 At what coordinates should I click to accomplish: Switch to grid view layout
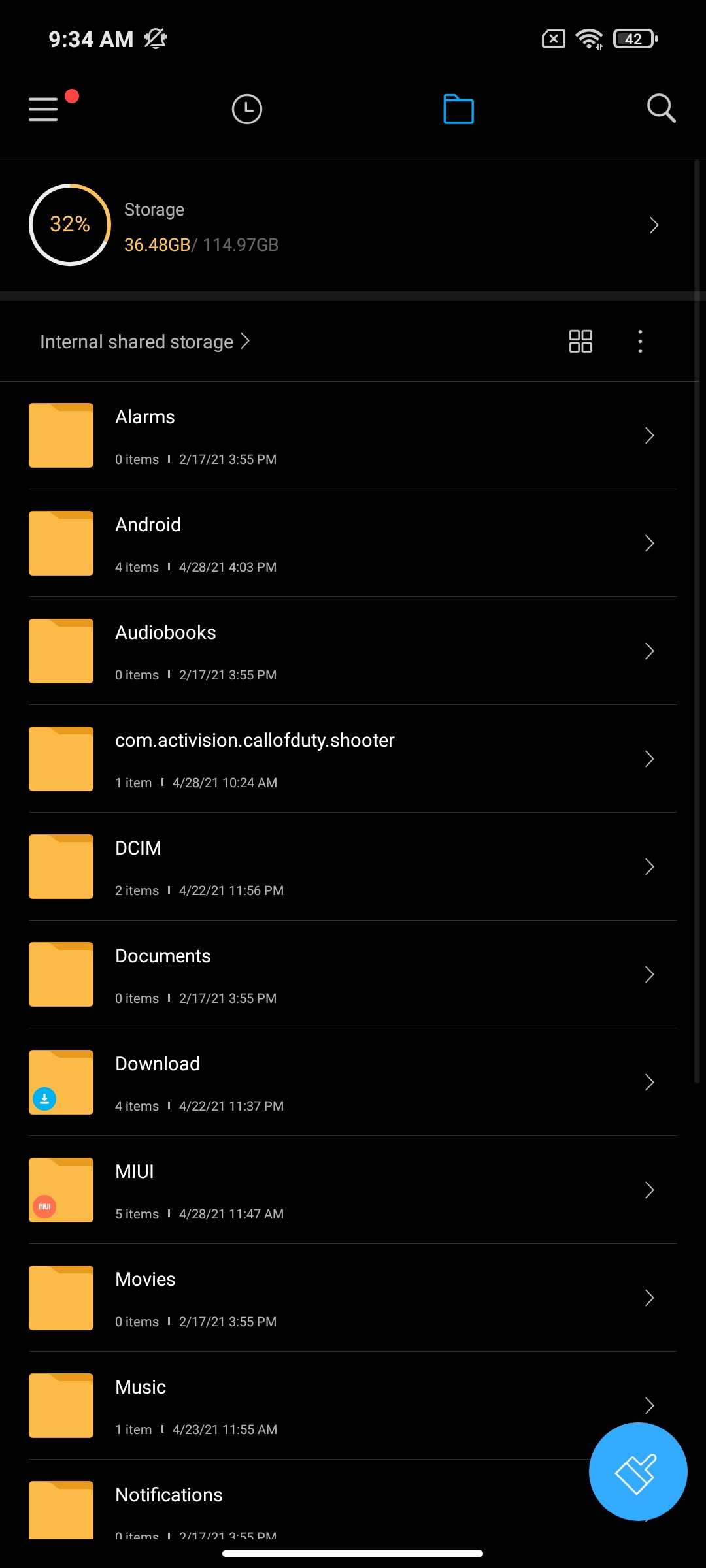point(580,341)
